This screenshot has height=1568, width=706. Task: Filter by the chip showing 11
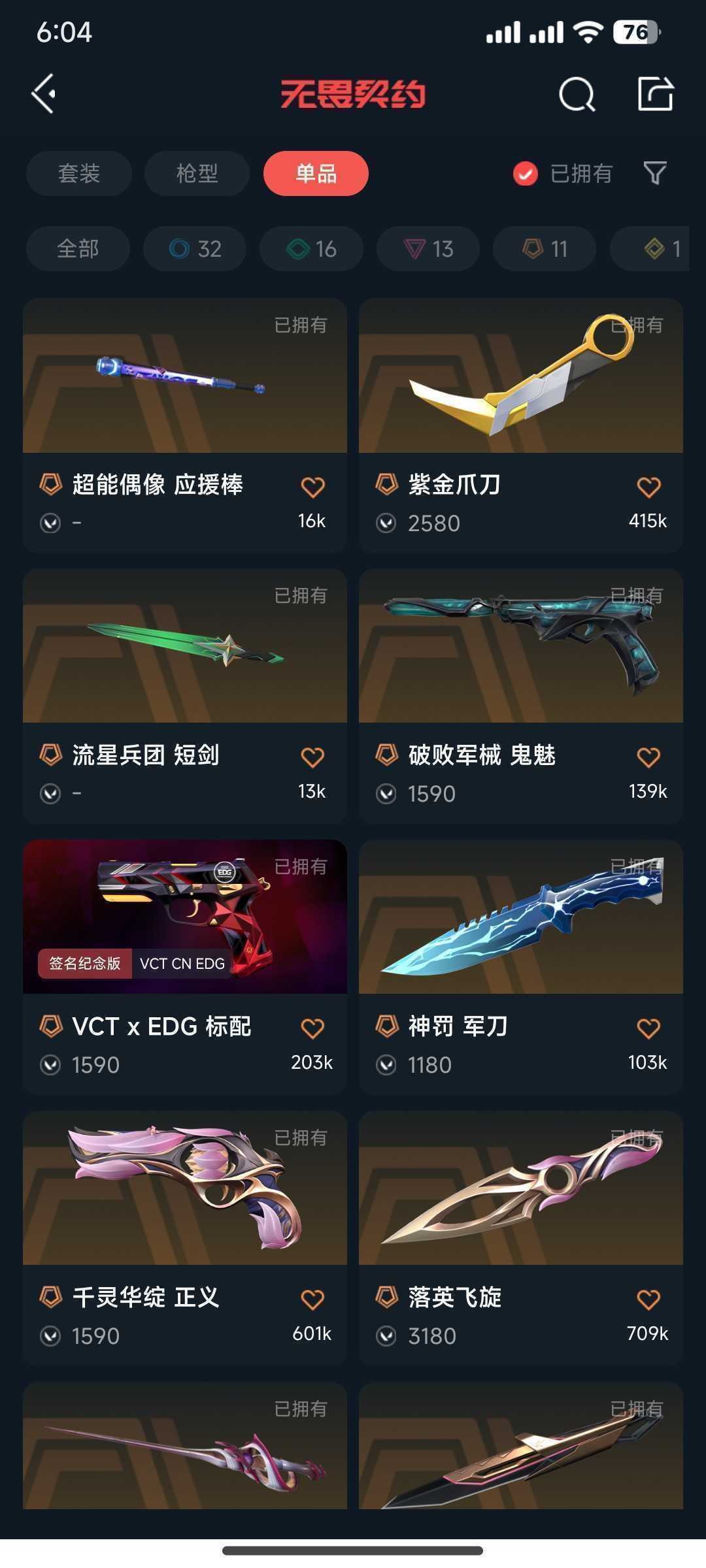545,249
